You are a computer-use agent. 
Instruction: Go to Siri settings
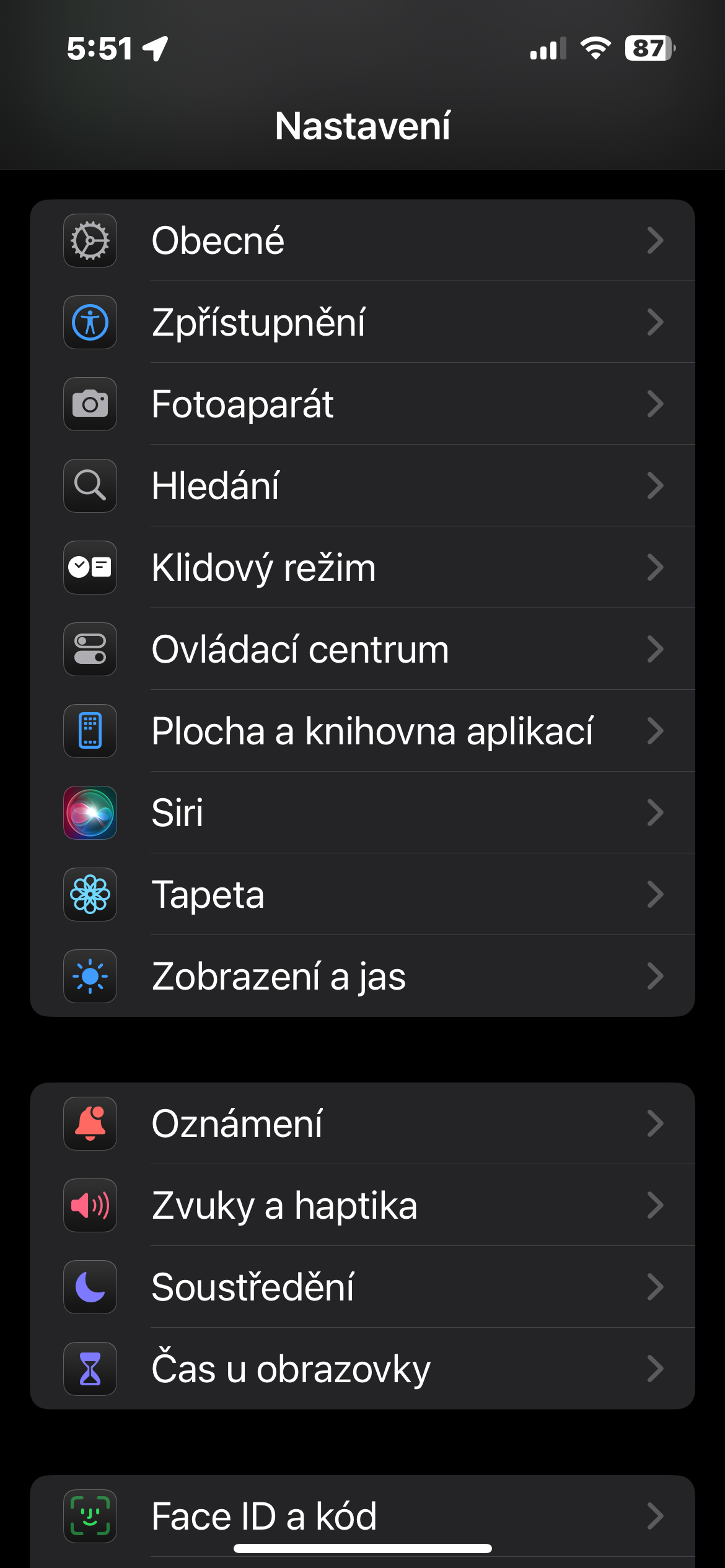coord(362,812)
